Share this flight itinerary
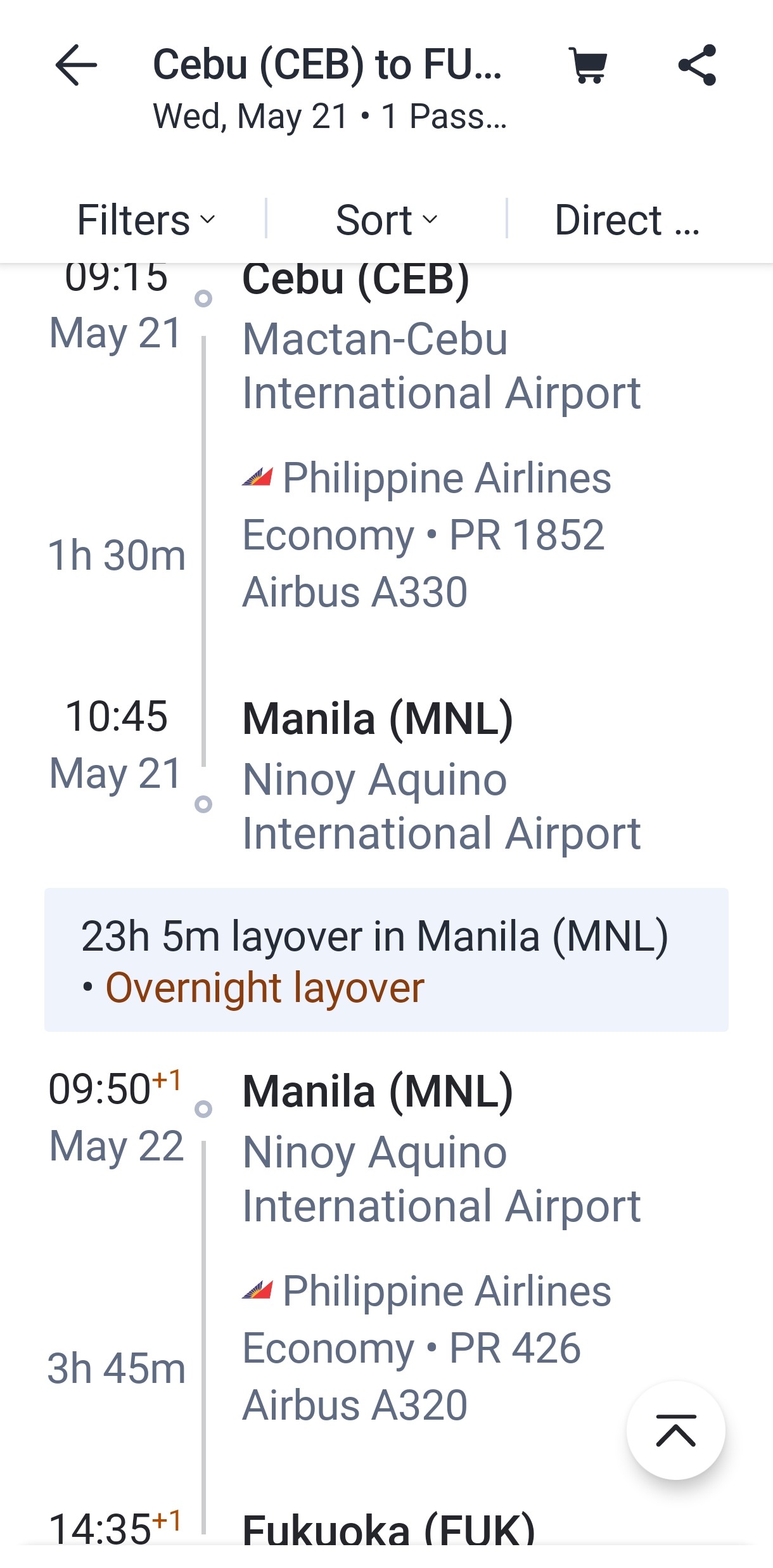773x1568 pixels. [697, 65]
